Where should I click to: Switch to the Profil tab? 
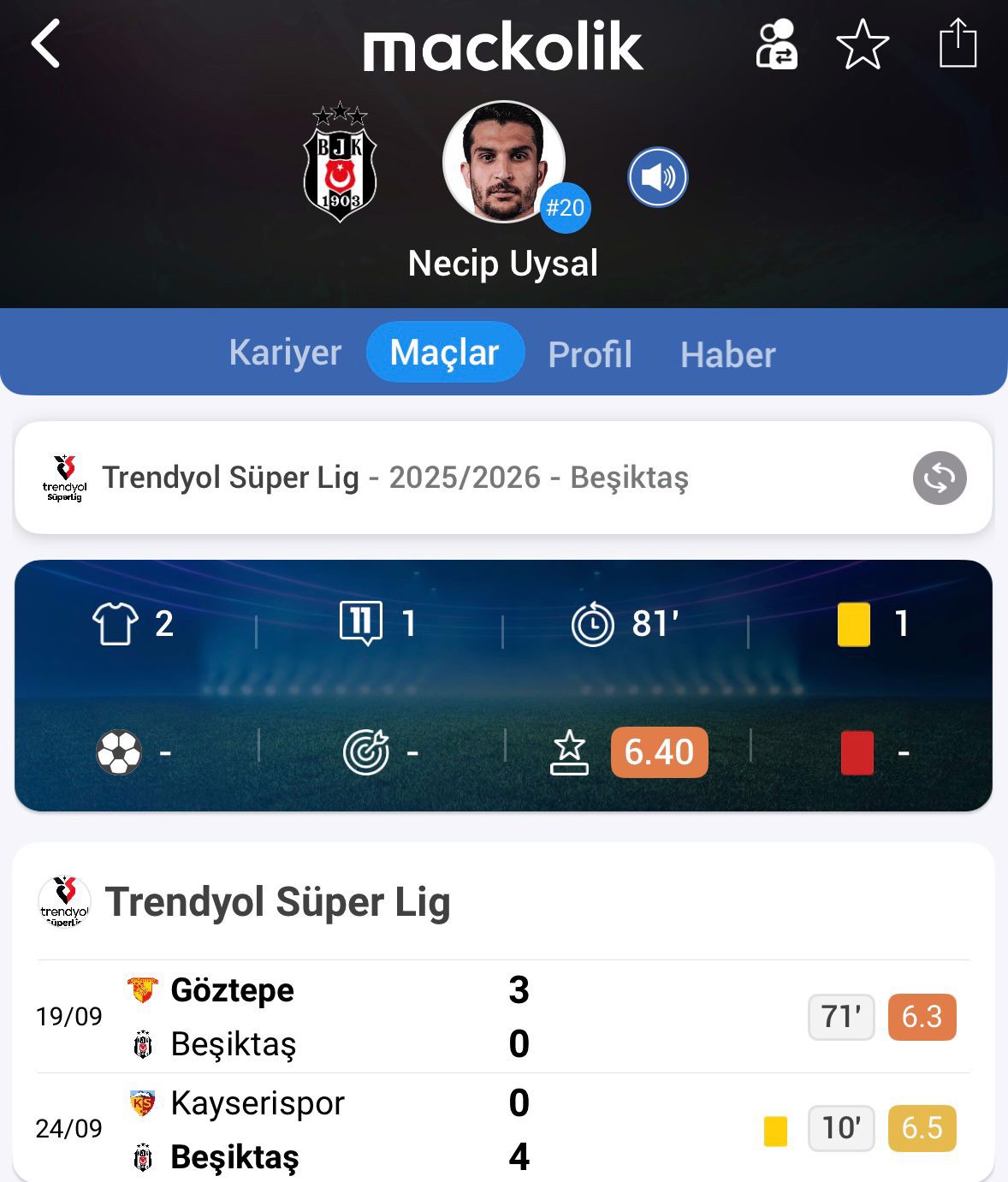(590, 354)
